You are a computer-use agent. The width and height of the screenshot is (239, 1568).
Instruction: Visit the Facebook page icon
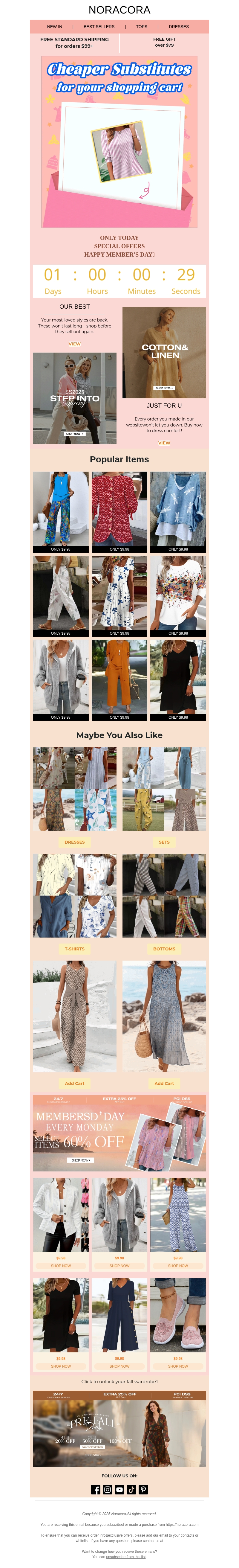(96, 1489)
